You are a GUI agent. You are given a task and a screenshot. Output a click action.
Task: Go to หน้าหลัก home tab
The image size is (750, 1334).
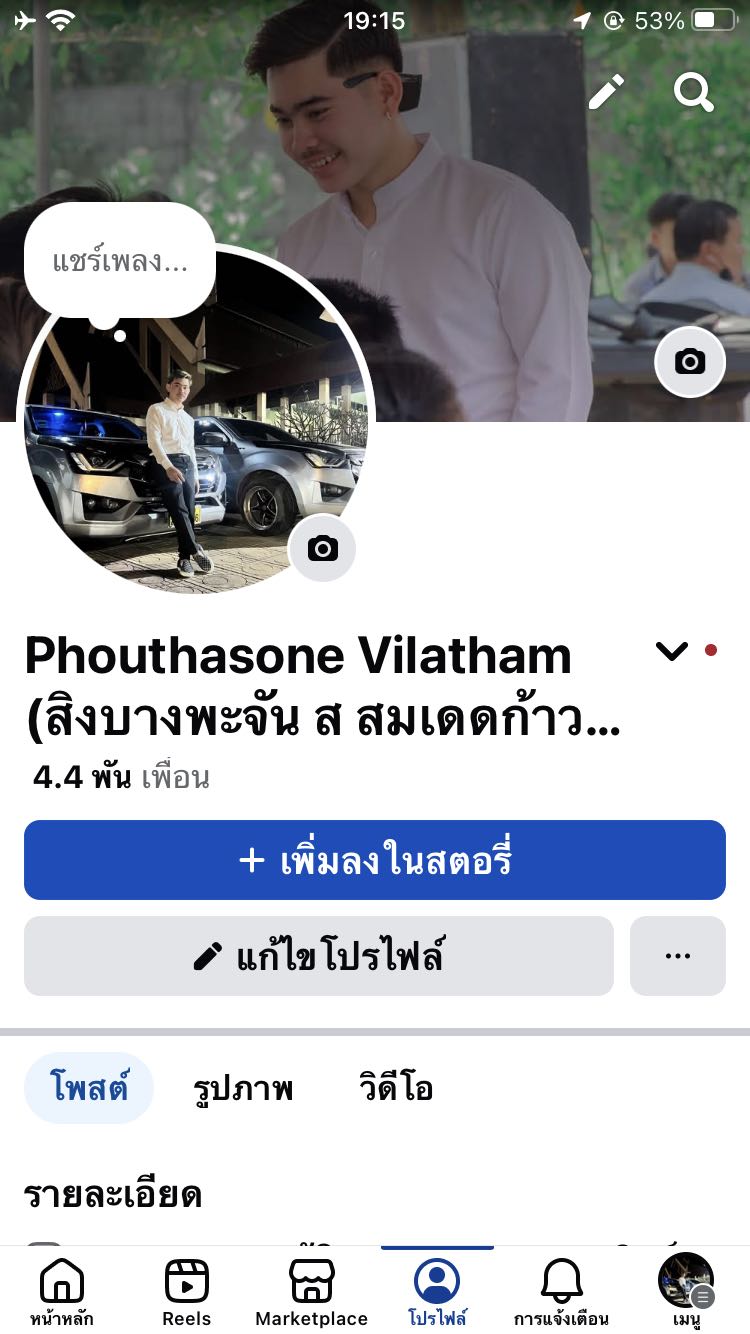62,1291
